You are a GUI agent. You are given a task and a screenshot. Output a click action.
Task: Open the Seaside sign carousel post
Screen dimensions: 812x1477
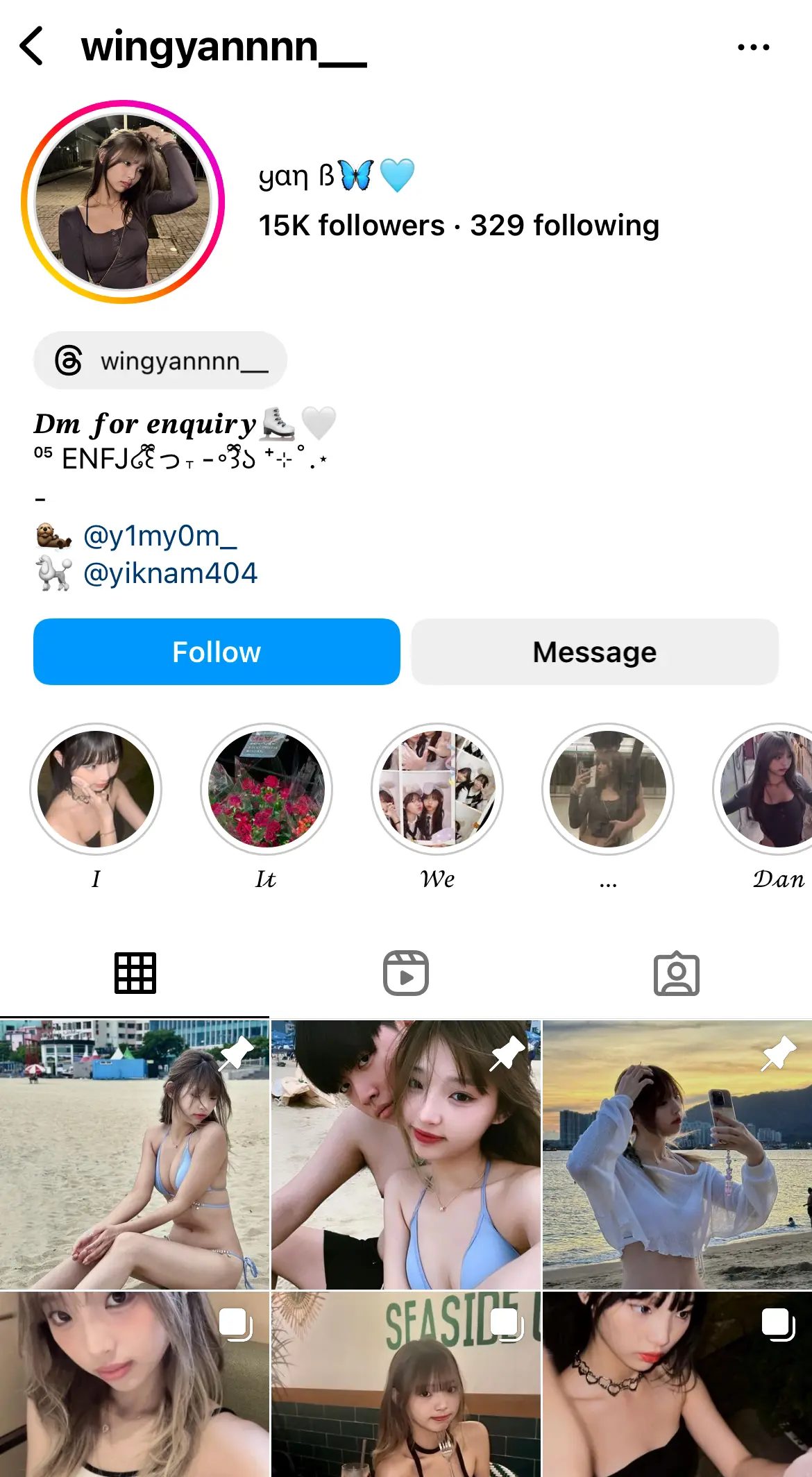coord(406,1385)
